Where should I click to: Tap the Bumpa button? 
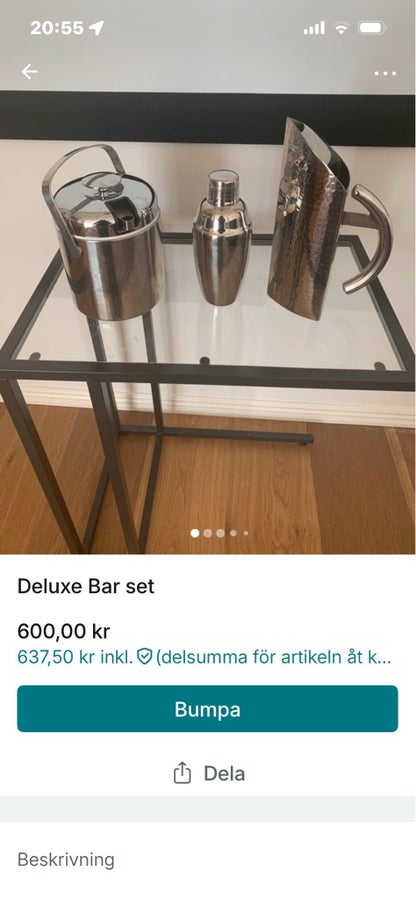coord(207,708)
